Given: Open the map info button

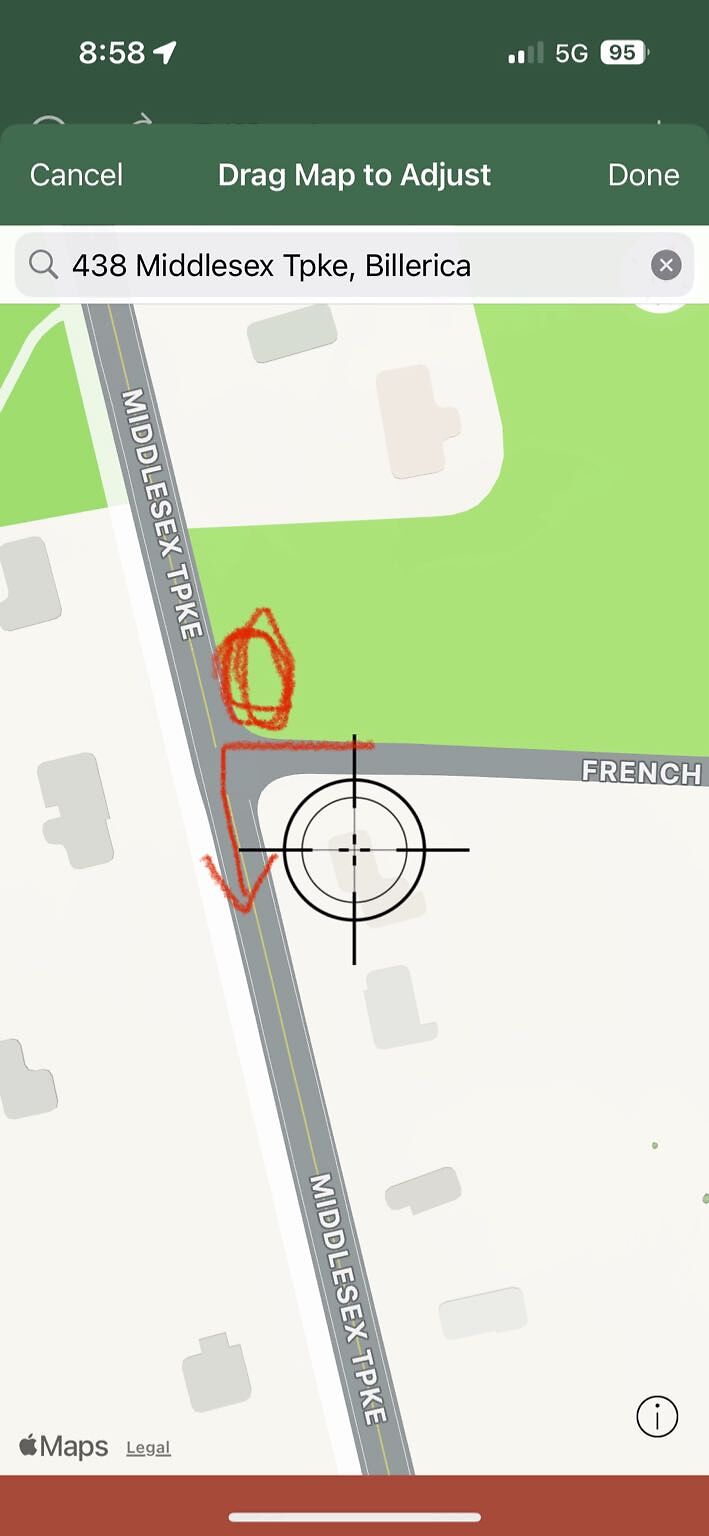Looking at the screenshot, I should pos(657,1416).
